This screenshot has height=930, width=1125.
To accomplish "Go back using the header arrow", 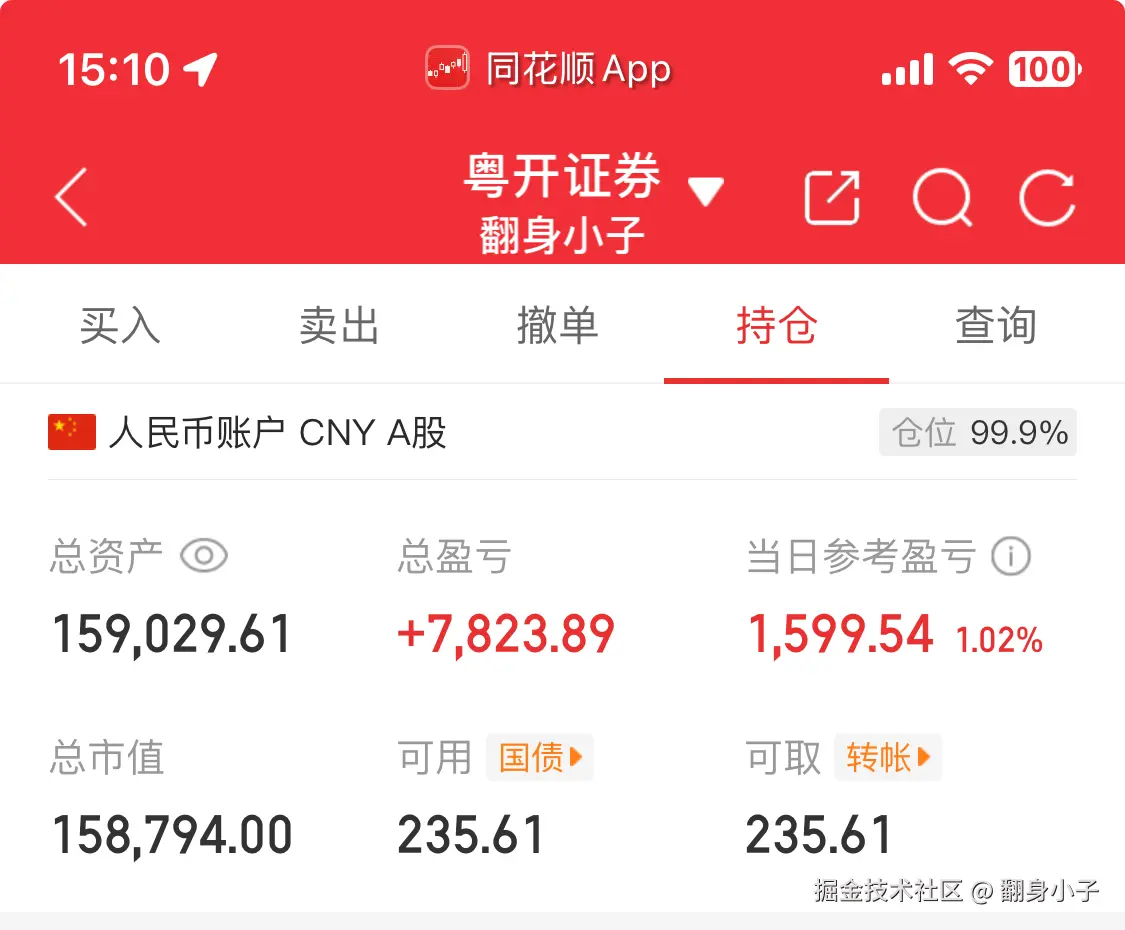I will tap(72, 196).
